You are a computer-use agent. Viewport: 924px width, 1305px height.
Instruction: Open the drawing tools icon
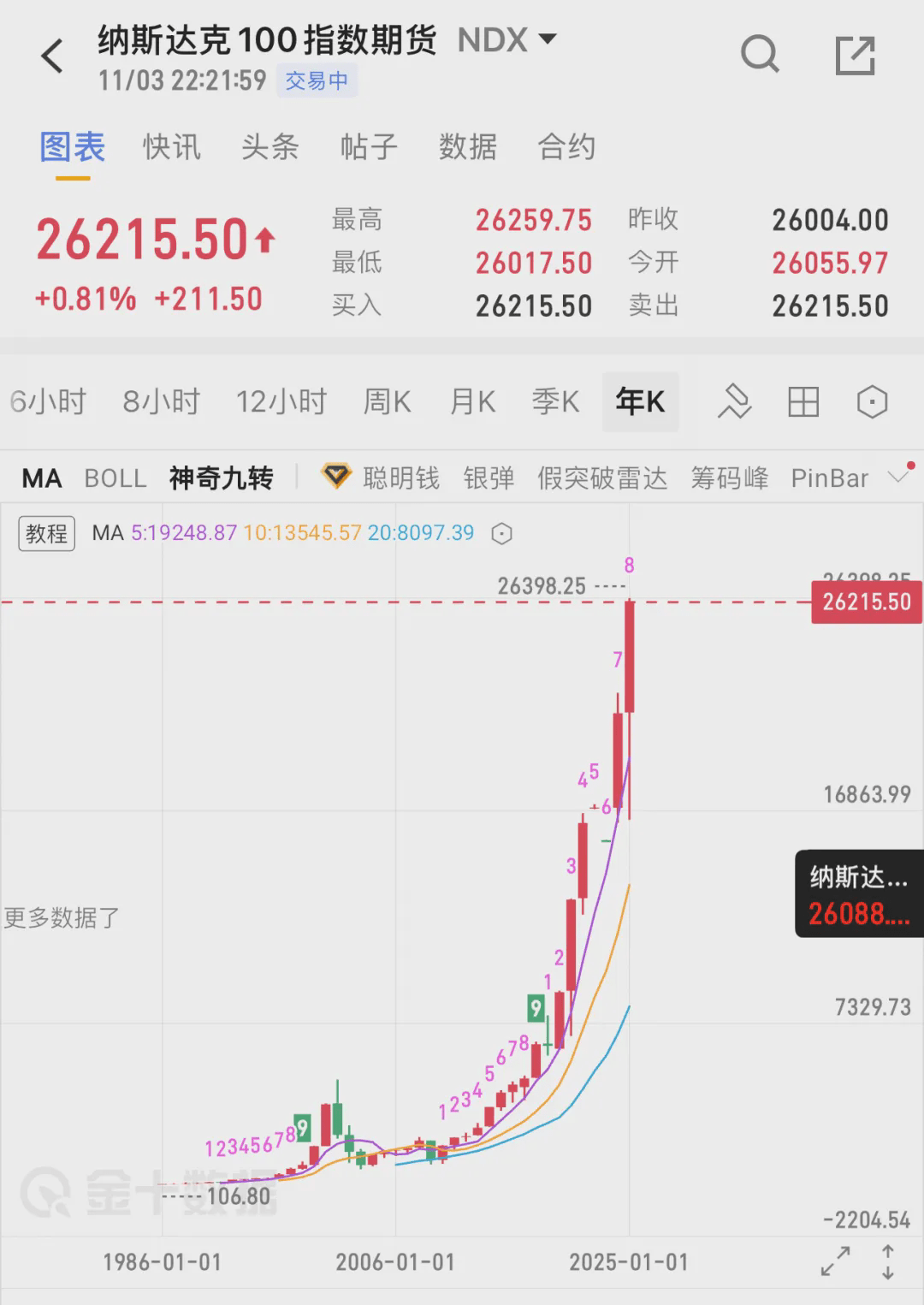[x=736, y=402]
